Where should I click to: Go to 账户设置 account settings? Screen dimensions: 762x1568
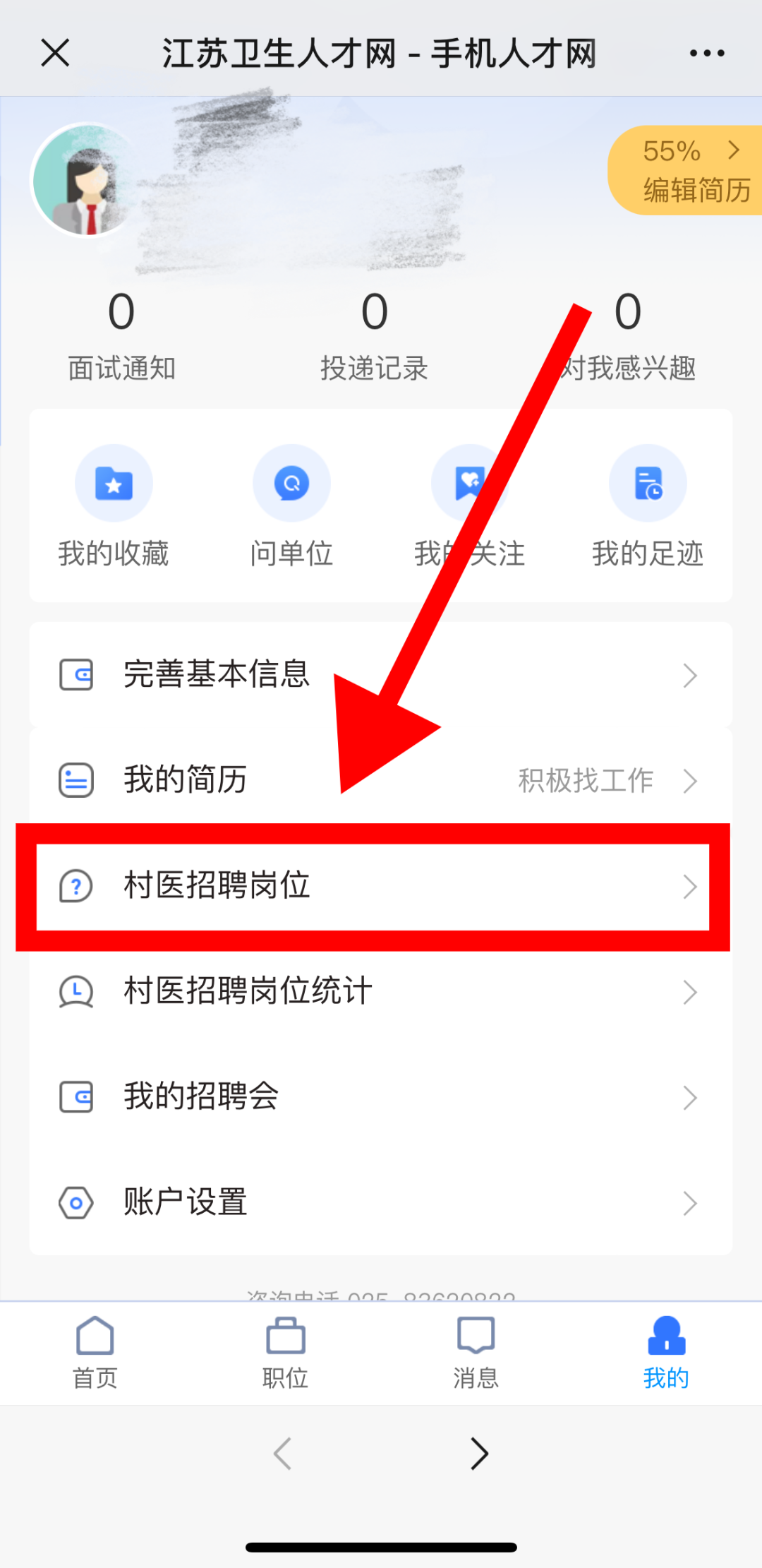pyautogui.click(x=380, y=1202)
